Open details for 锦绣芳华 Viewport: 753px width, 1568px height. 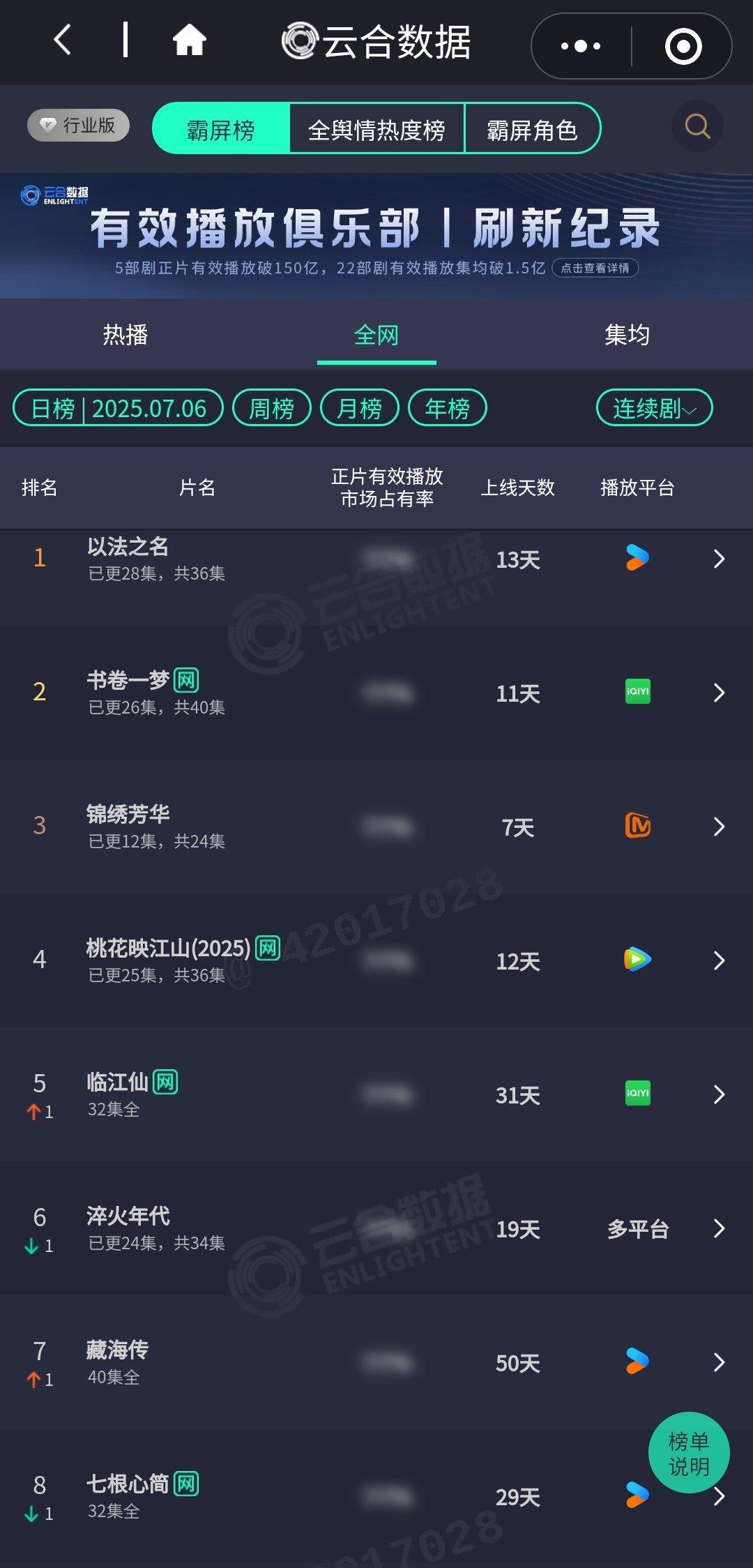pyautogui.click(x=376, y=827)
